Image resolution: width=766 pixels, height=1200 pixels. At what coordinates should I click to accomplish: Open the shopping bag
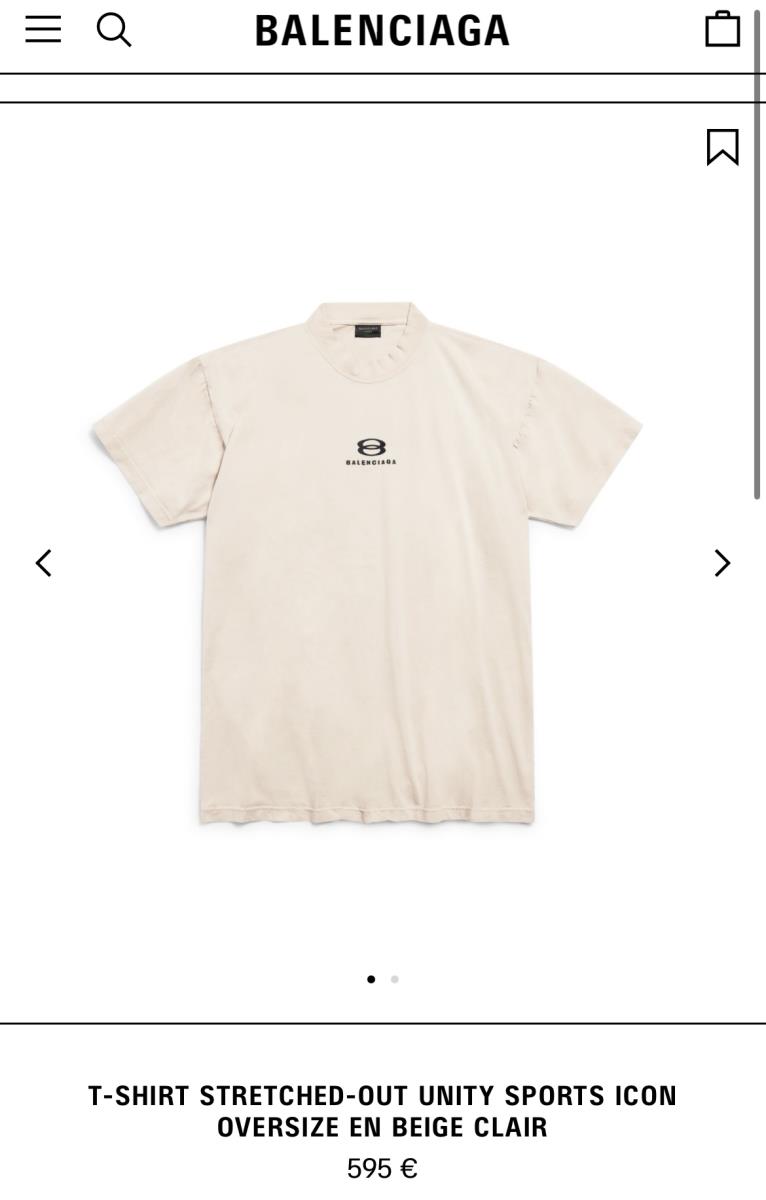tap(722, 29)
